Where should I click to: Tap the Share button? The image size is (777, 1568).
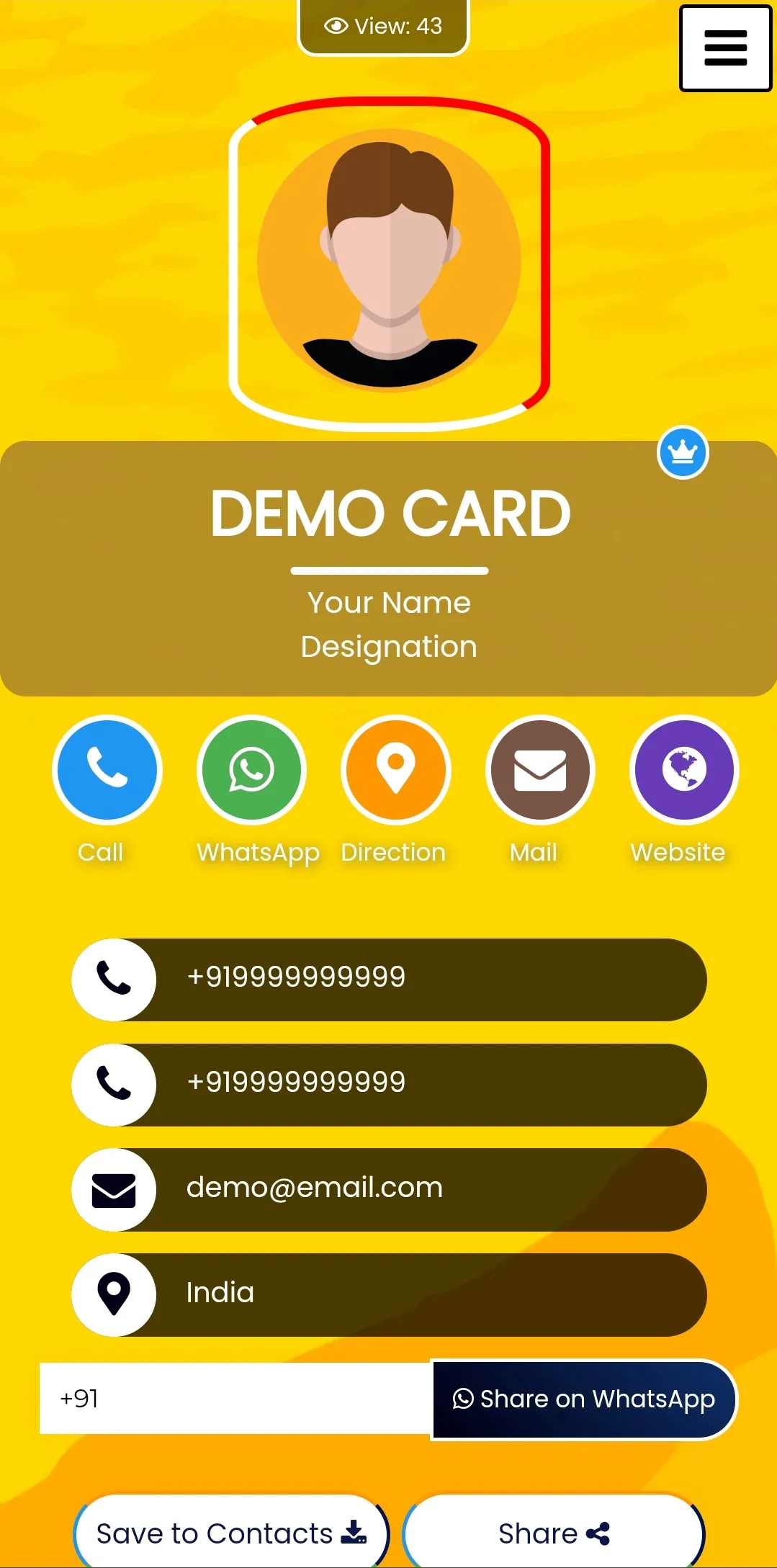coord(553,1533)
